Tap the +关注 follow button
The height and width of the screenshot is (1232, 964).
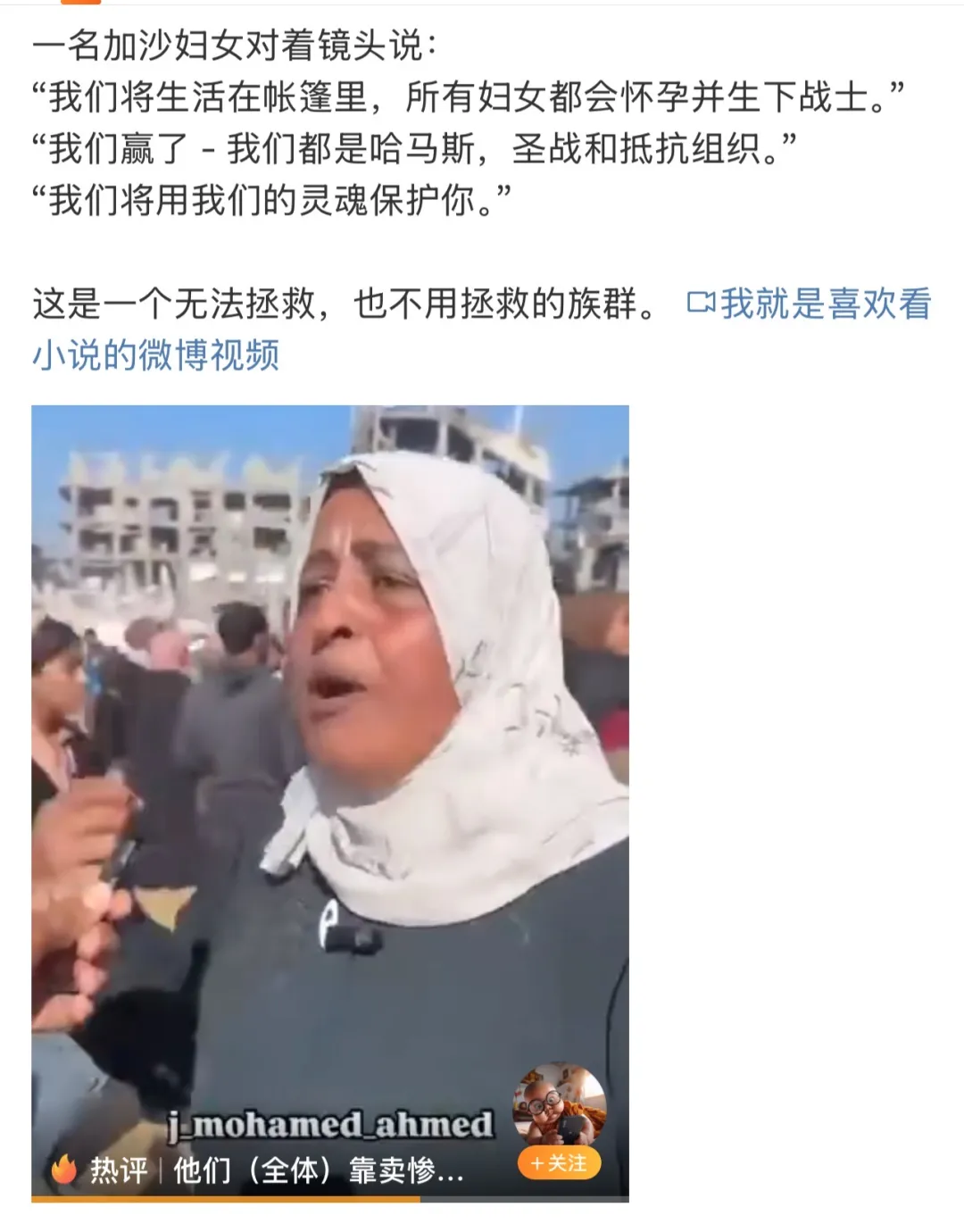point(559,1163)
